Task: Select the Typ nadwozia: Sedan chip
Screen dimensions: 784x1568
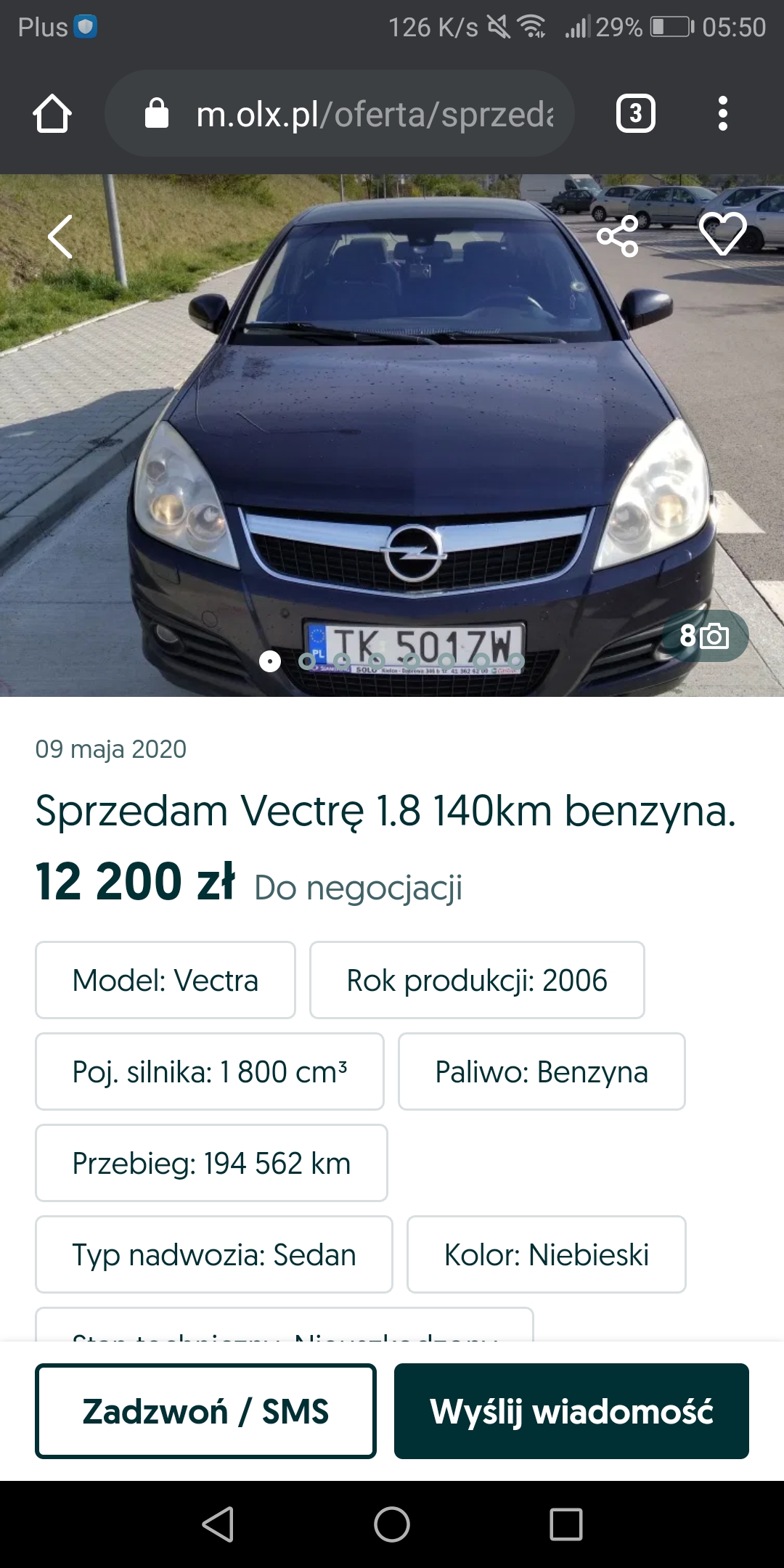Action: coord(214,1254)
